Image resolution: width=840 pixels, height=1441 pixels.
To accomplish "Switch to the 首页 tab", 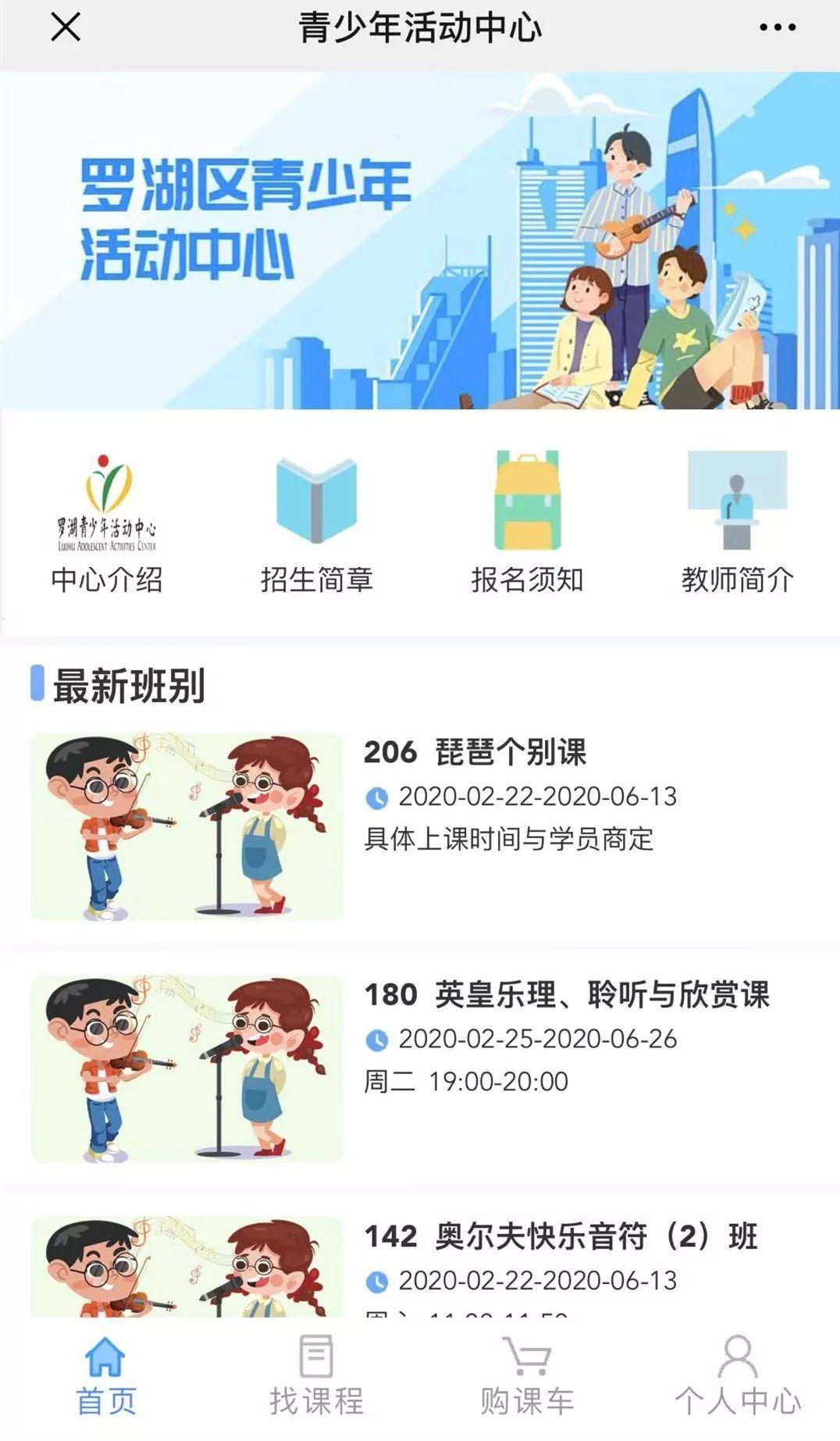I will [105, 1379].
